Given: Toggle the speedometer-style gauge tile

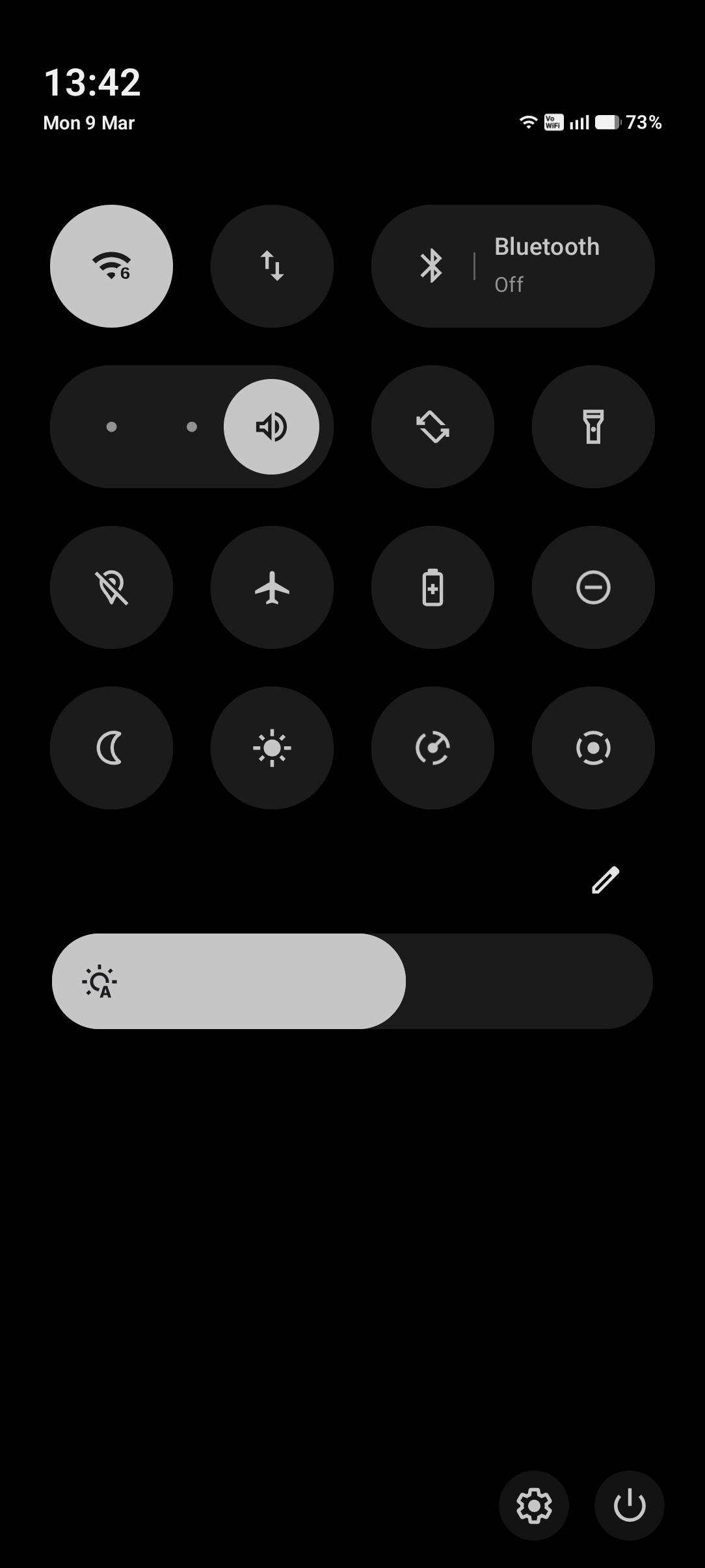Looking at the screenshot, I should pos(432,748).
